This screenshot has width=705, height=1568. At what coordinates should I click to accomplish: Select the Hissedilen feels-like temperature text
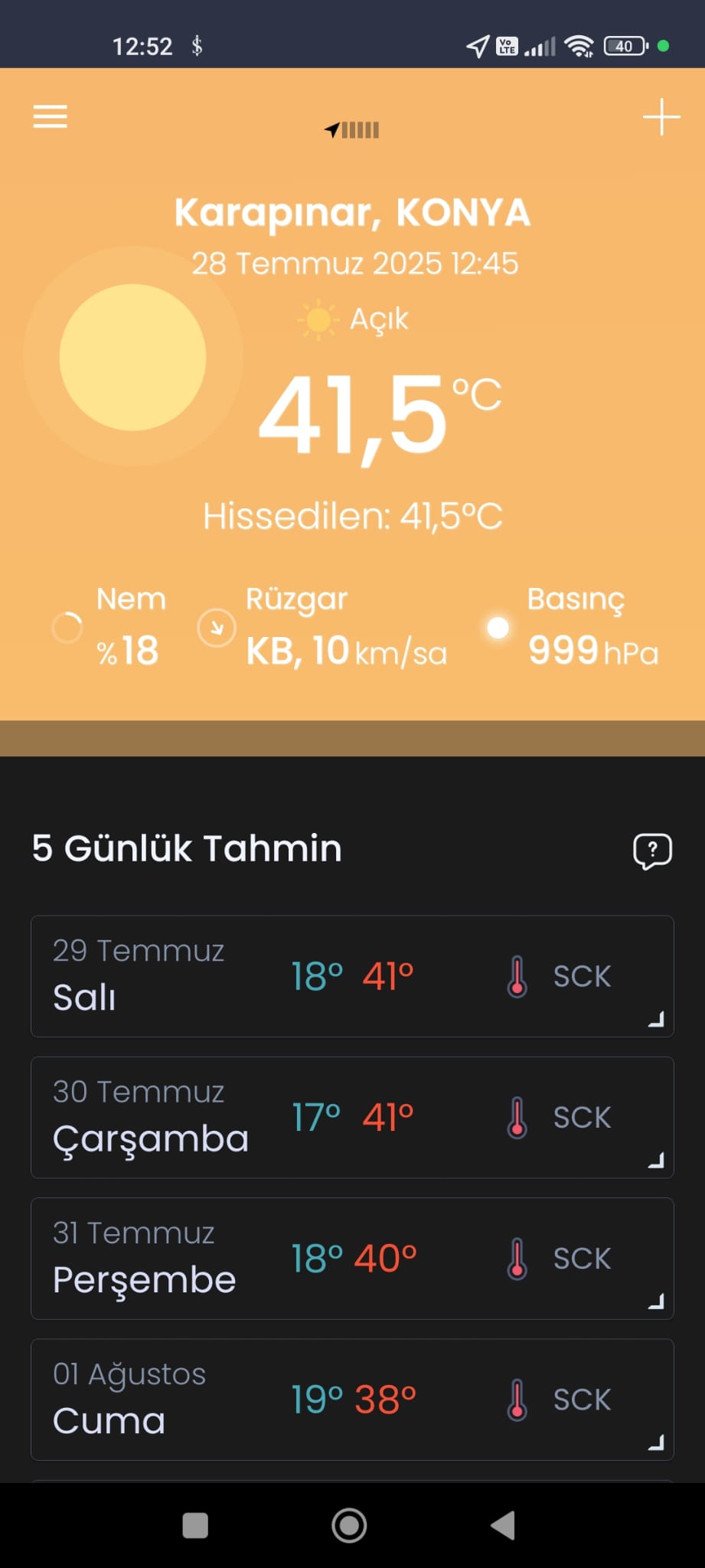tap(352, 515)
